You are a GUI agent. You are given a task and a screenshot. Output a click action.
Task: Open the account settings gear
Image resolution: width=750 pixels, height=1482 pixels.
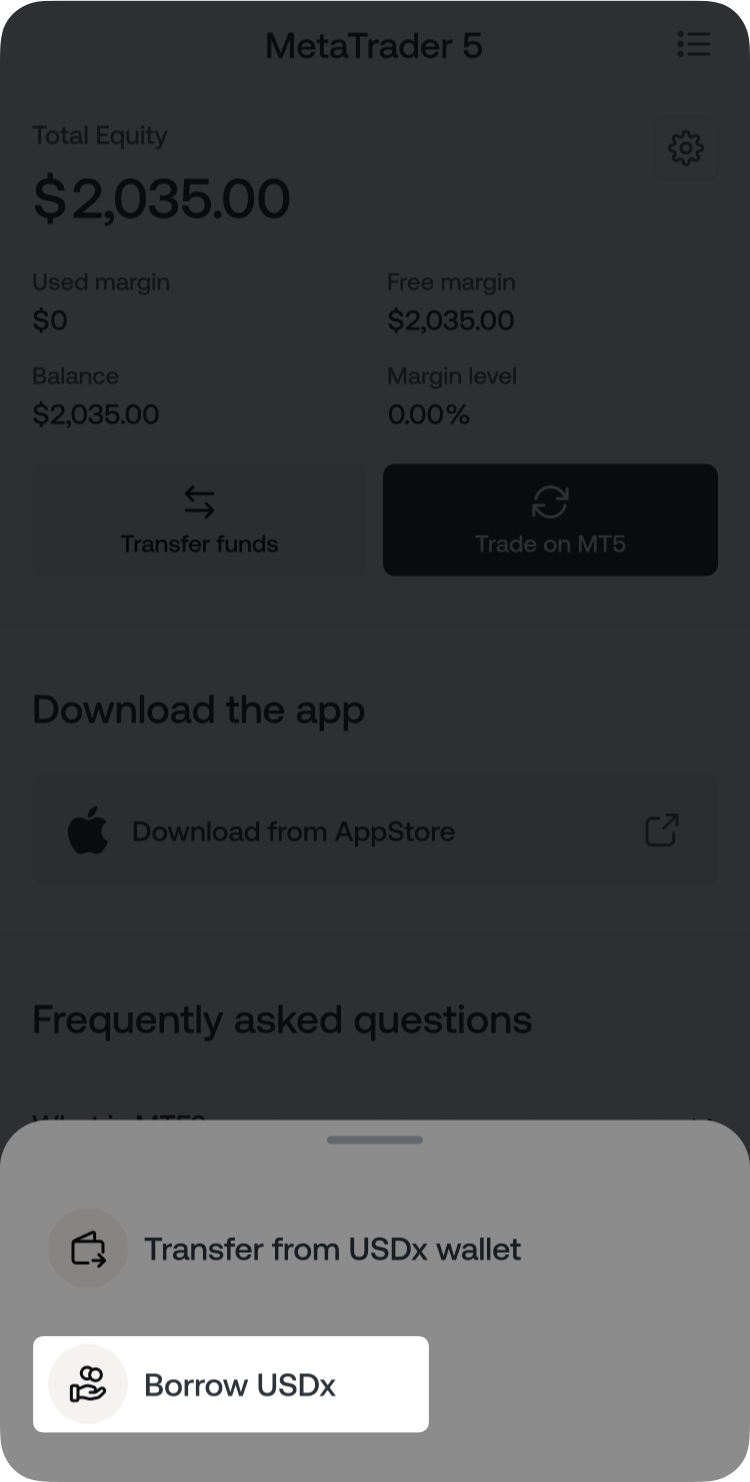685,149
